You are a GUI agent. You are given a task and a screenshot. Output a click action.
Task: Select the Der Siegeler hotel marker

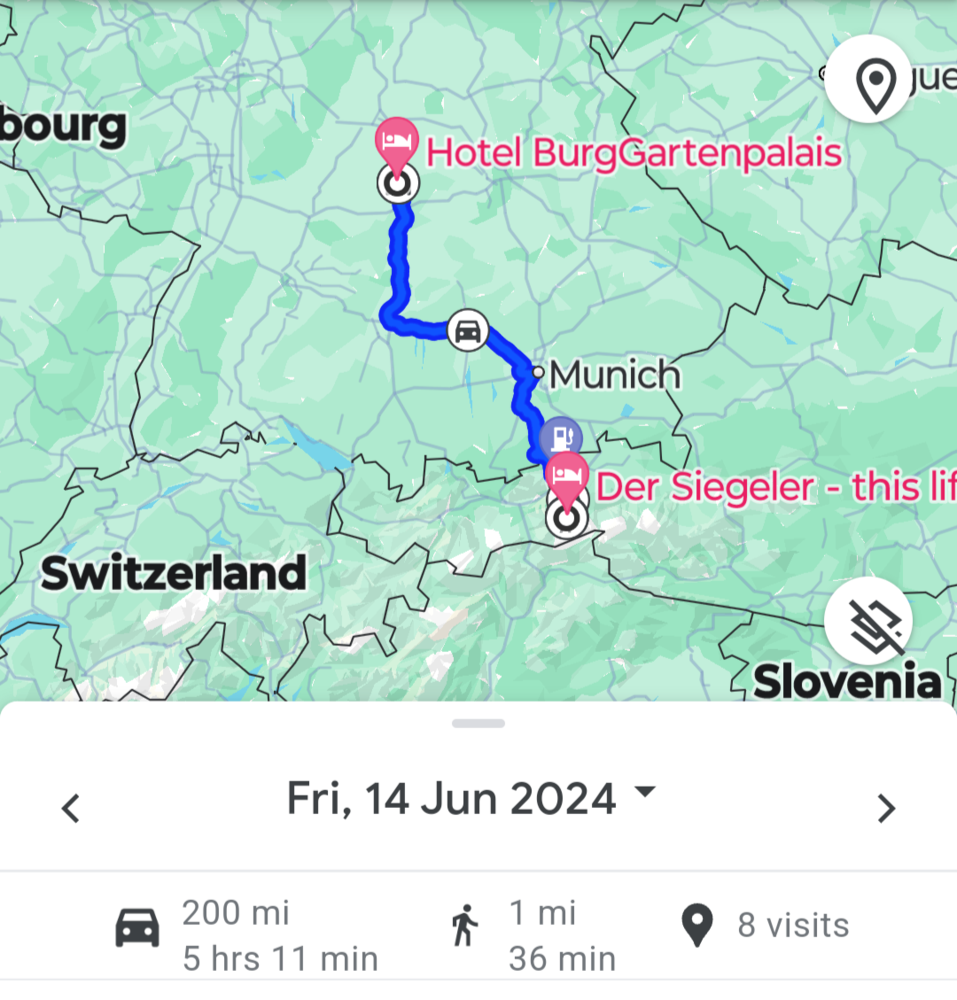567,478
